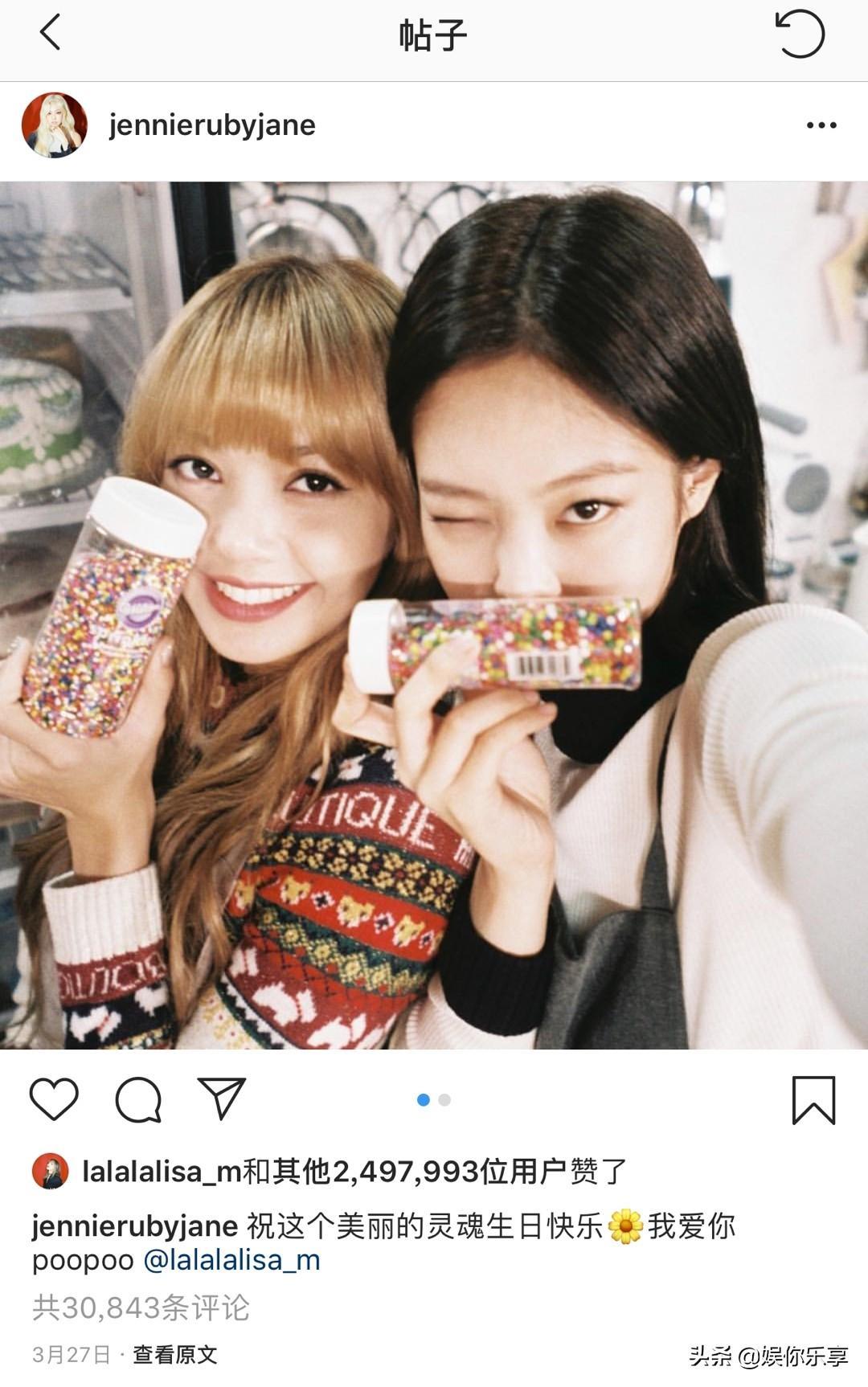The width and height of the screenshot is (868, 1387).
Task: Open the @lalalalisa_m mention in caption
Action: [231, 1260]
